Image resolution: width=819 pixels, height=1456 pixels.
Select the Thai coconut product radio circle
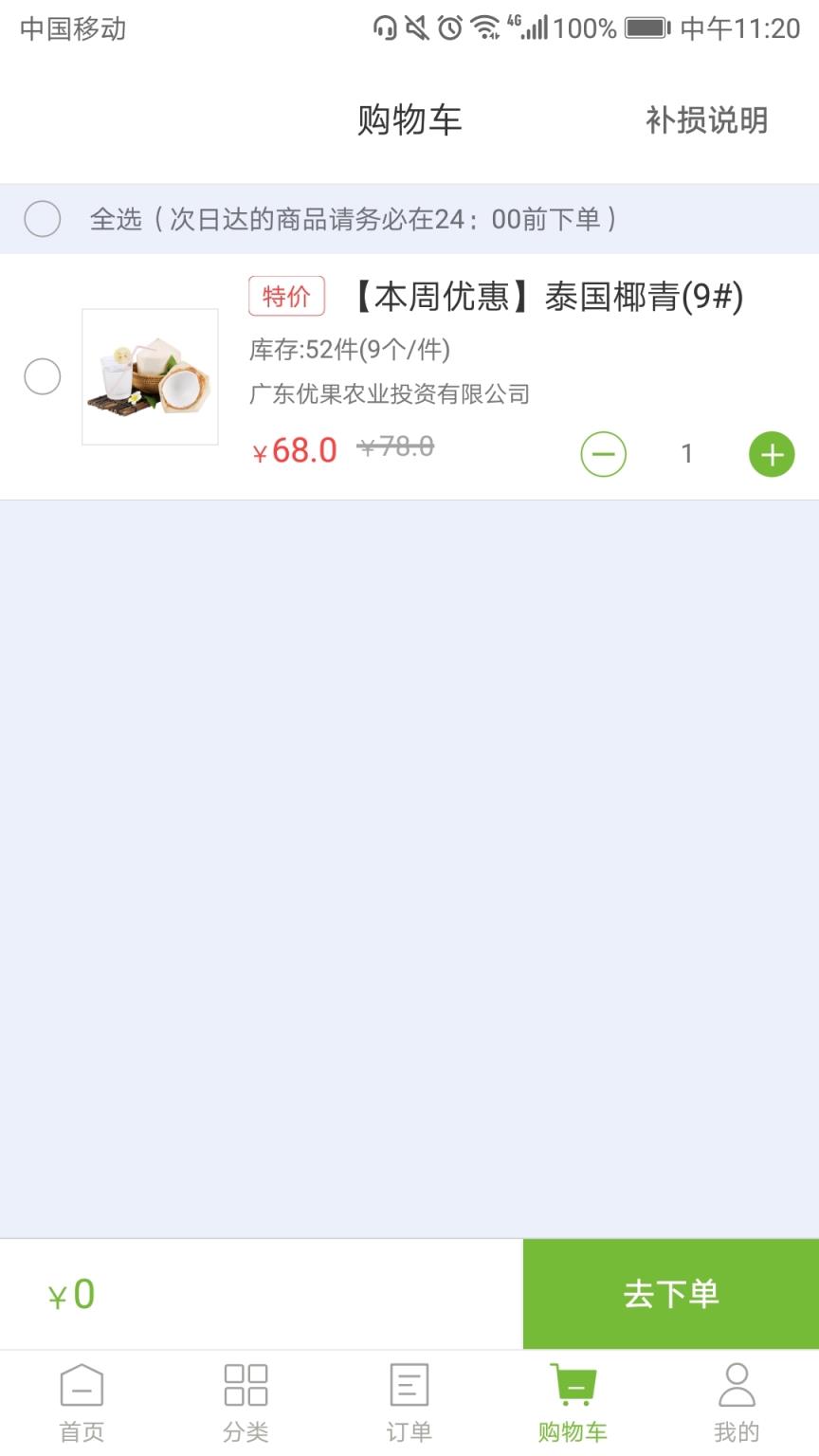tap(43, 376)
